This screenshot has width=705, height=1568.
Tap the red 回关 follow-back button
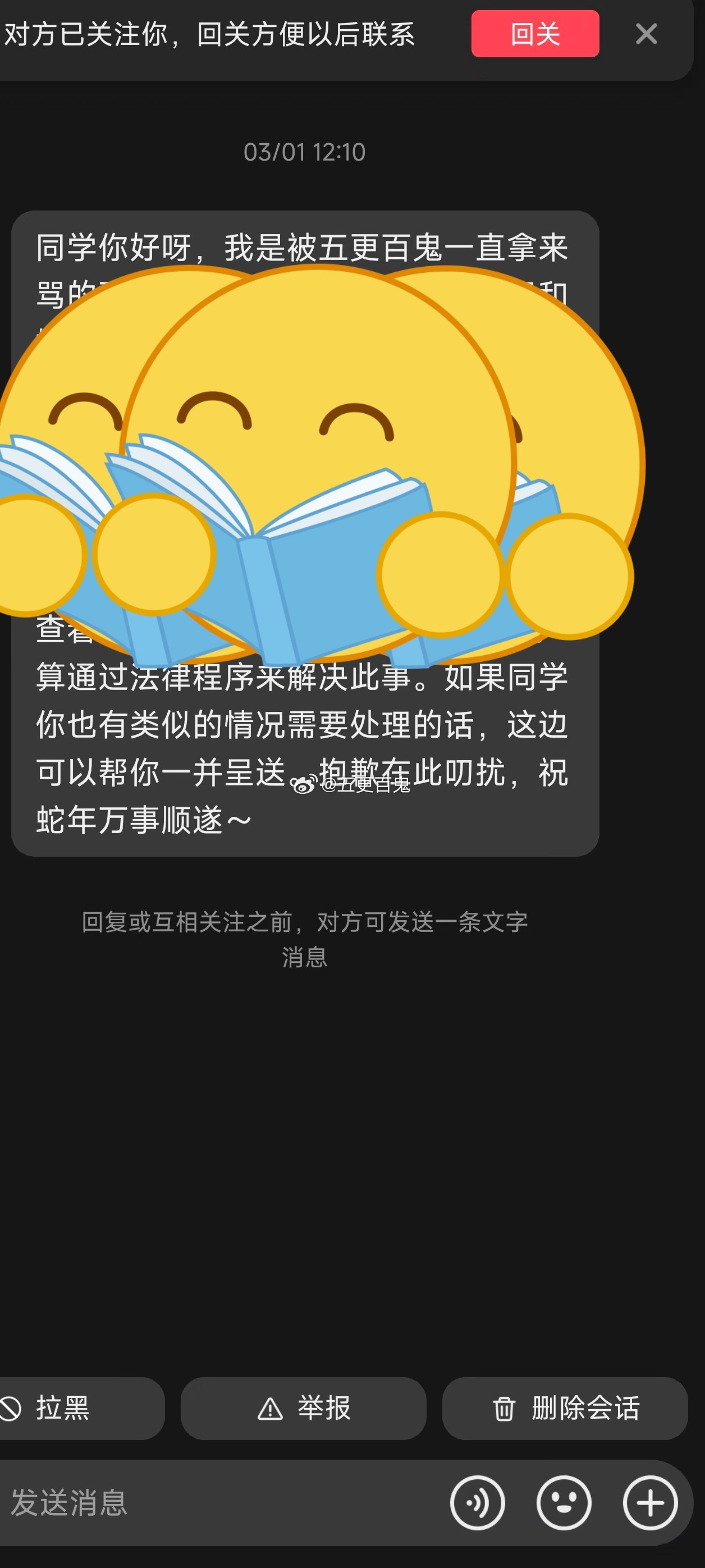(x=534, y=34)
